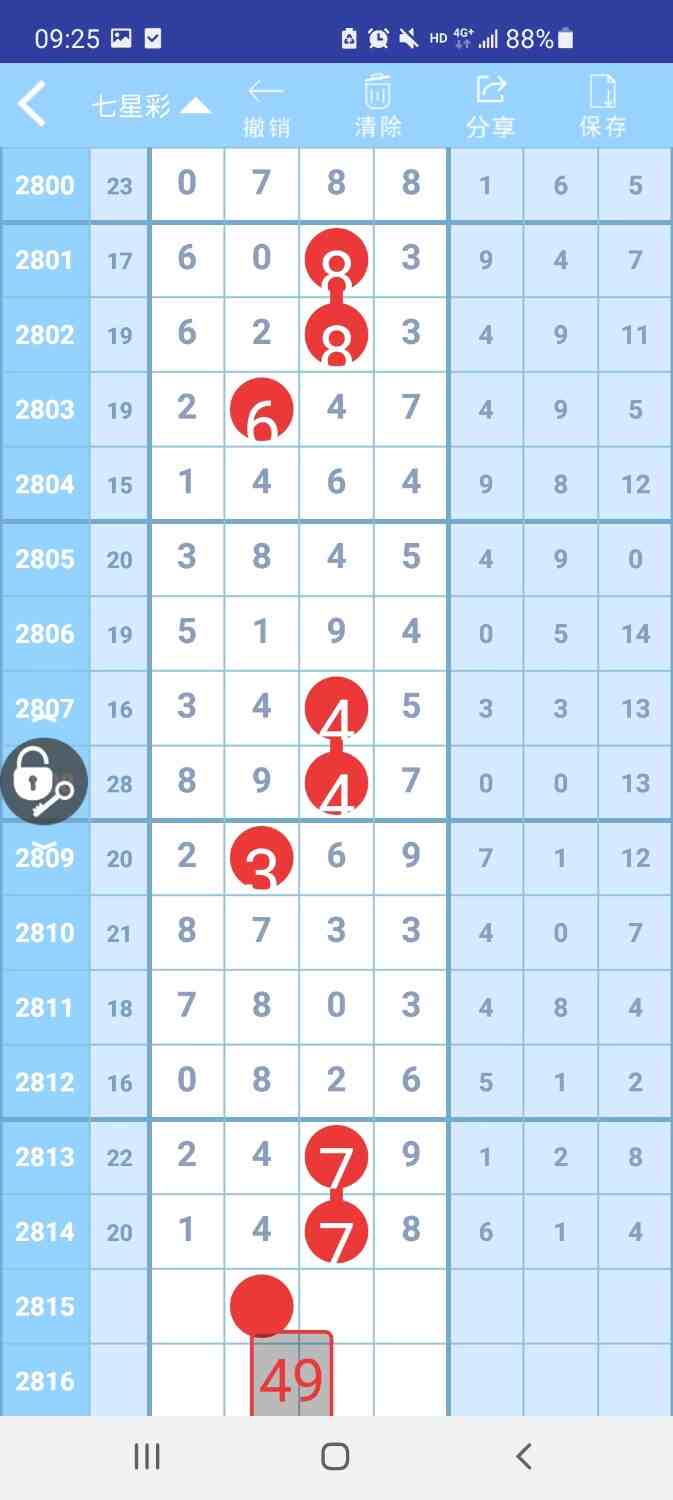
Task: Save the chart with 保存
Action: pyautogui.click(x=603, y=108)
